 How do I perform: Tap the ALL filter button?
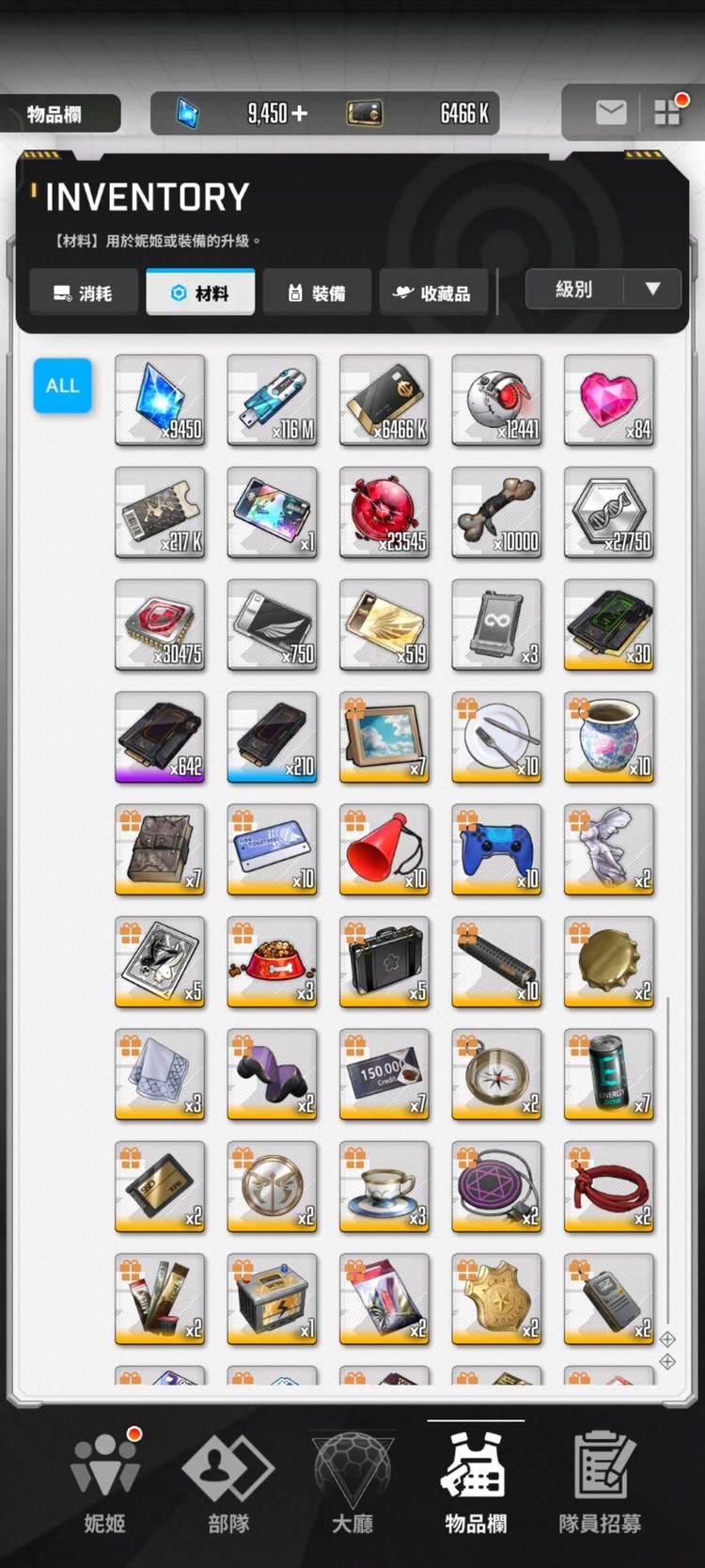click(63, 386)
